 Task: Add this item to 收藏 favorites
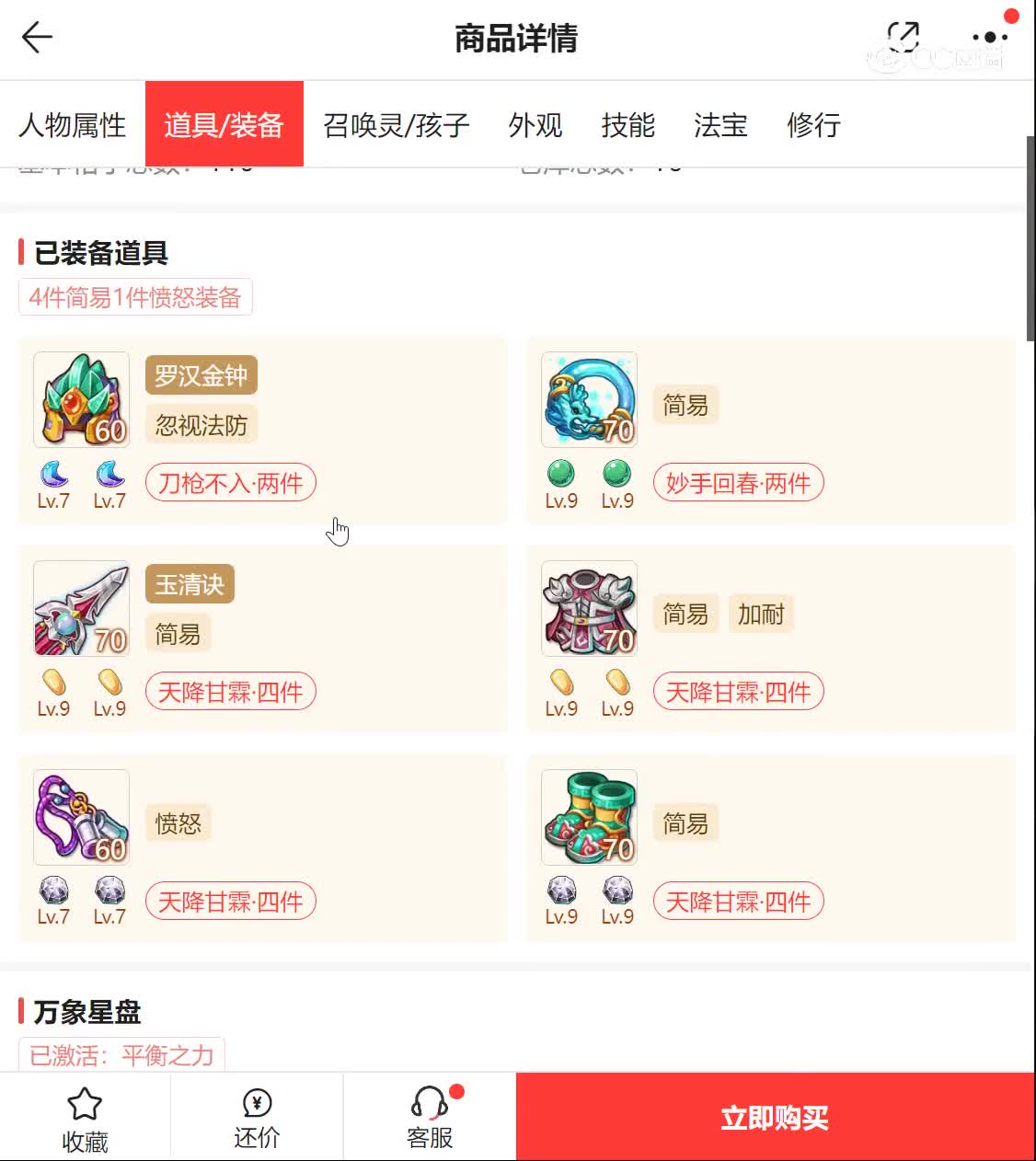85,1118
